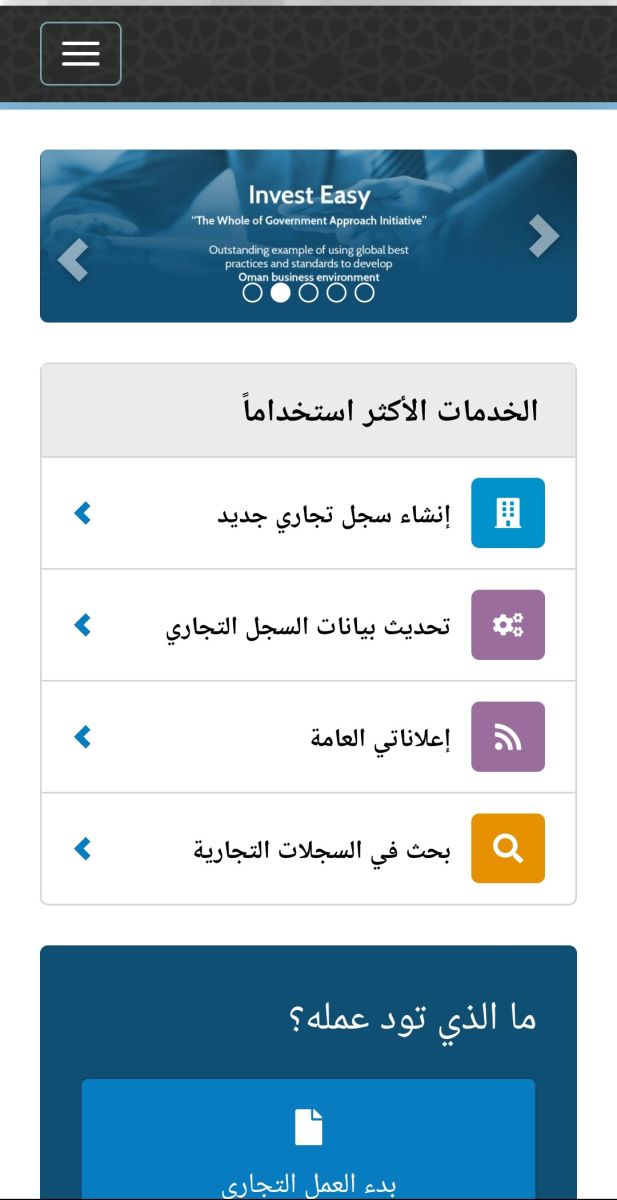Image resolution: width=617 pixels, height=1200 pixels.
Task: Select the fifth carousel indicator dot
Action: pos(365,292)
